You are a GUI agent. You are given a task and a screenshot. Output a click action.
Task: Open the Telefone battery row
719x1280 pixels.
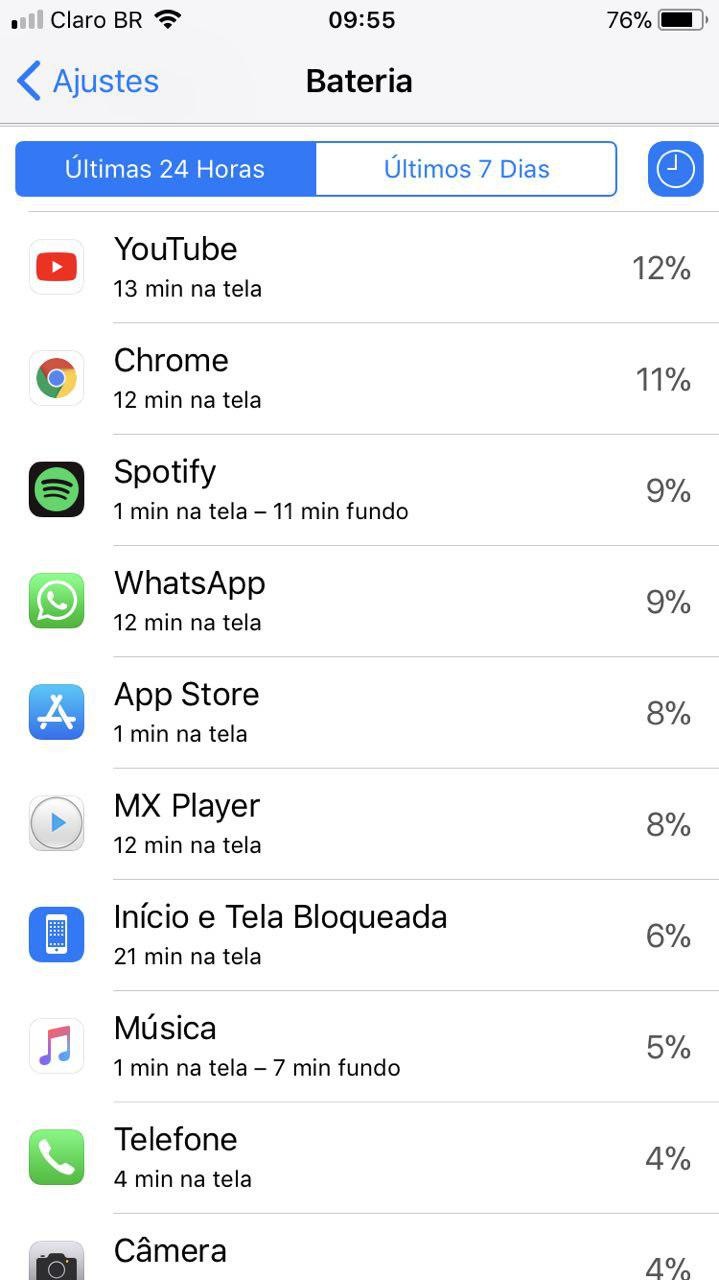360,1158
